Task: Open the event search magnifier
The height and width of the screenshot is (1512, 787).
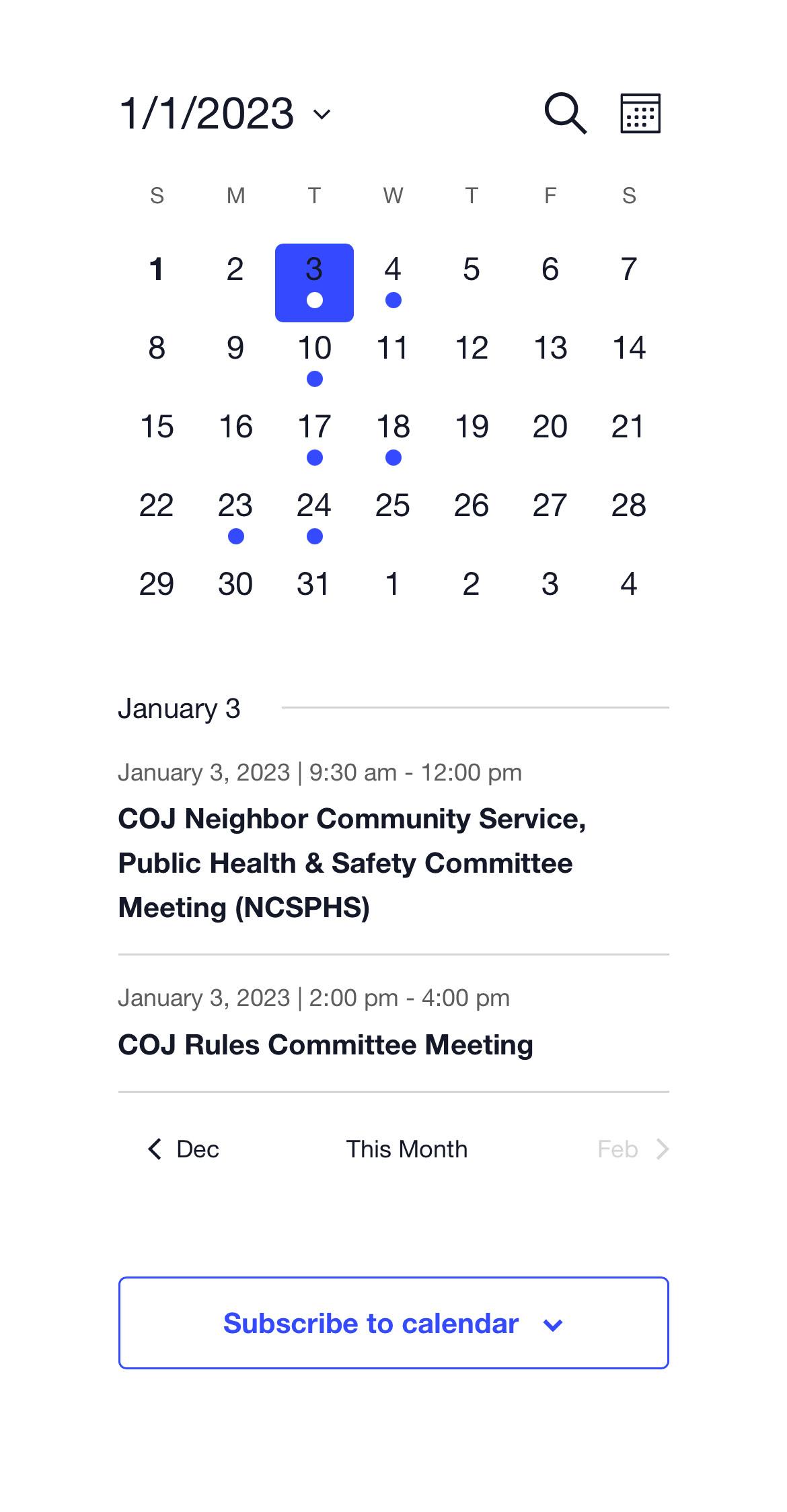Action: 565,113
